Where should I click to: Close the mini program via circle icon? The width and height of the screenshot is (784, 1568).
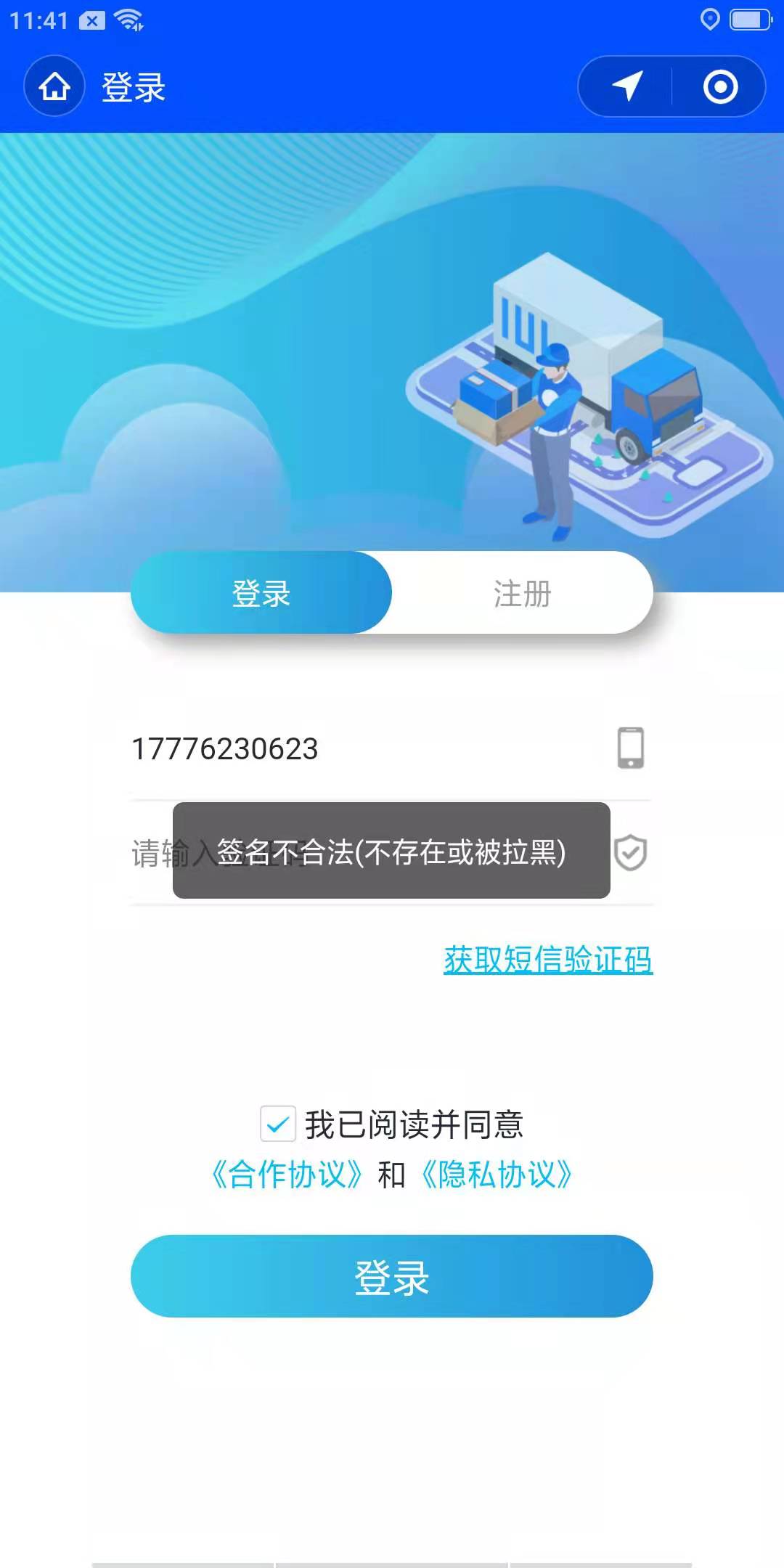coord(720,86)
